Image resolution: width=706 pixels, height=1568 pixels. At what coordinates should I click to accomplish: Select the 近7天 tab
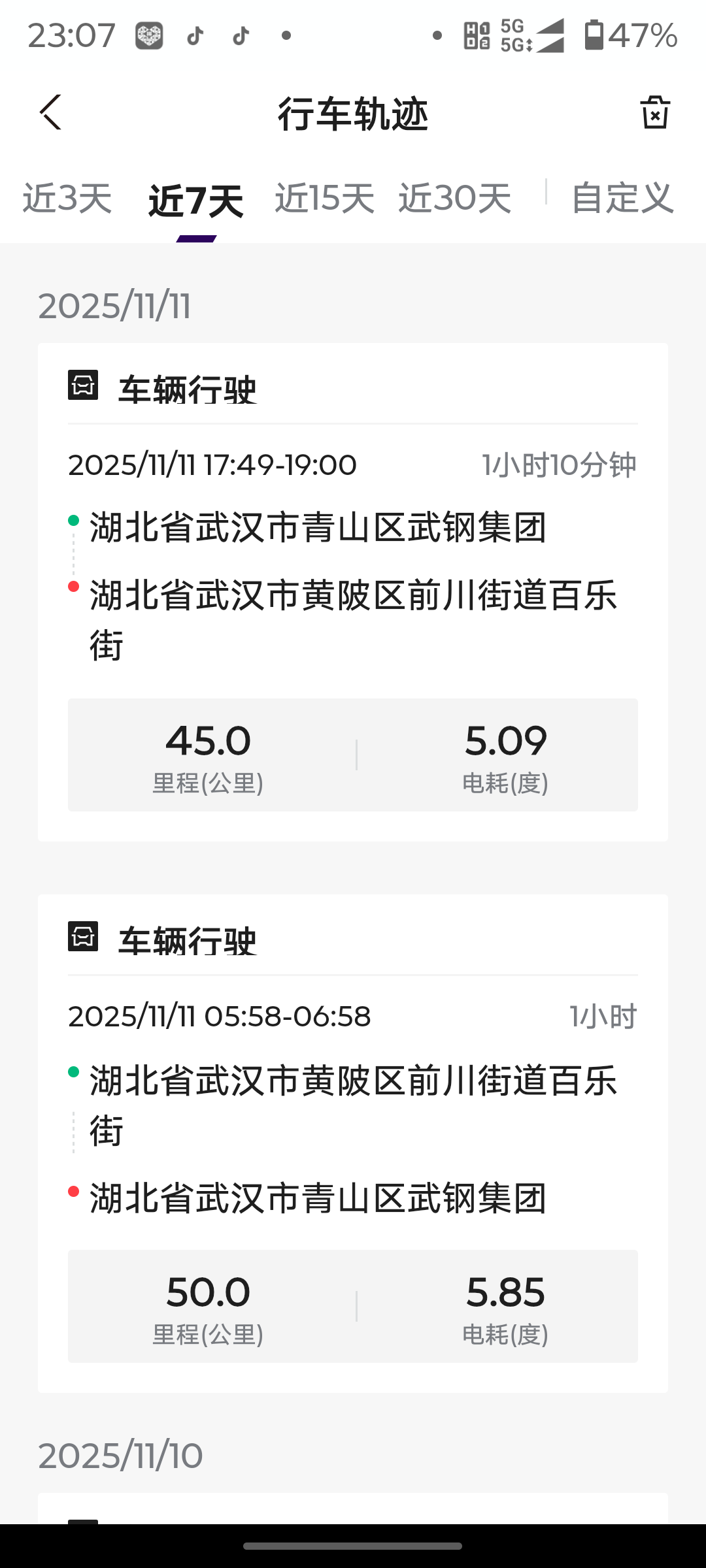196,200
